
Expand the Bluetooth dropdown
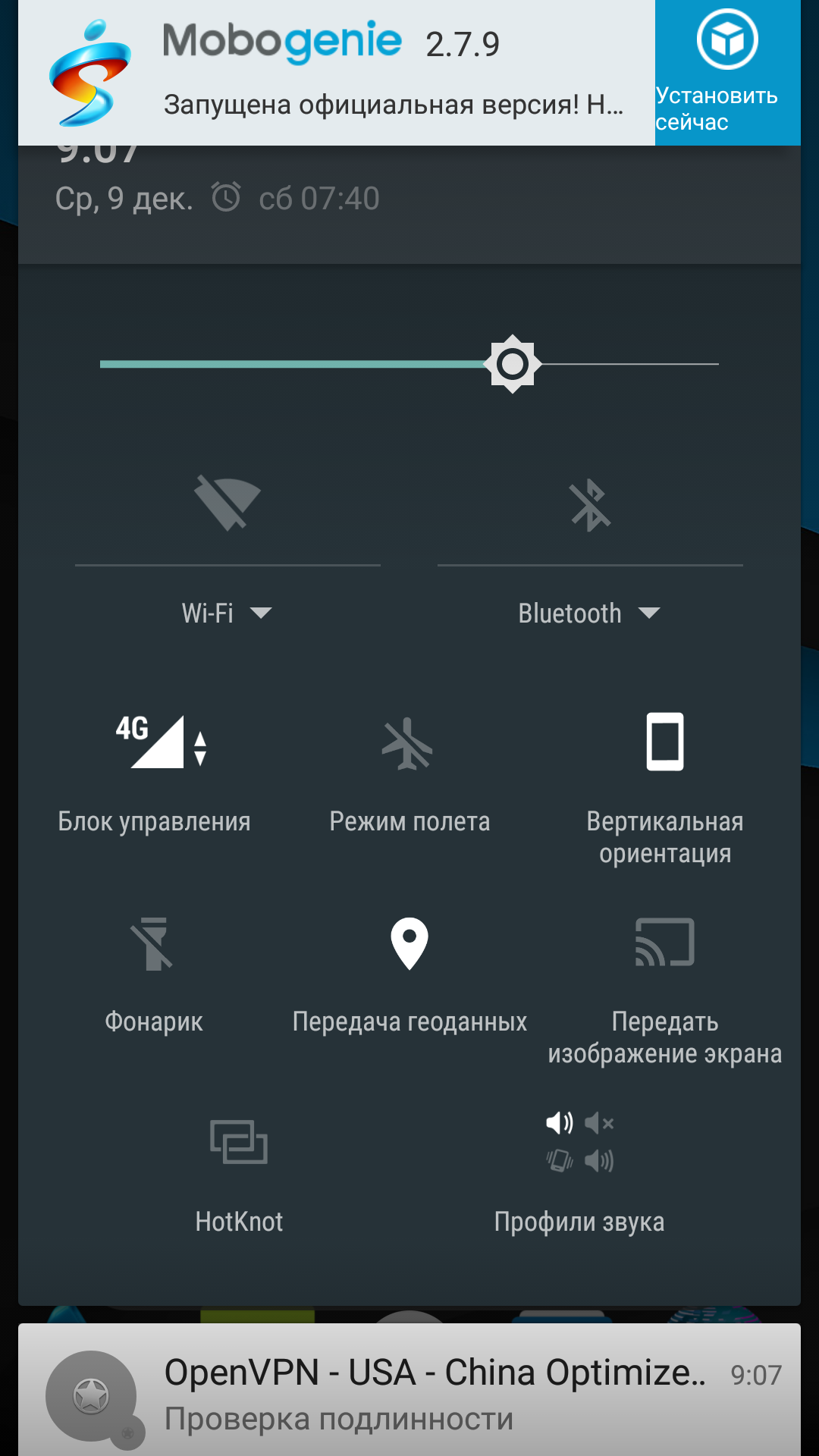pos(590,613)
